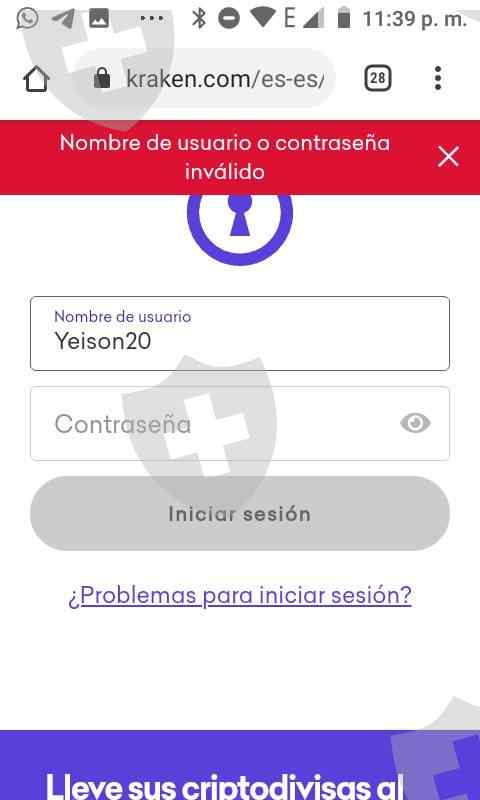The height and width of the screenshot is (800, 480).
Task: Tap the Iniciar sesión button
Action: pyautogui.click(x=240, y=513)
